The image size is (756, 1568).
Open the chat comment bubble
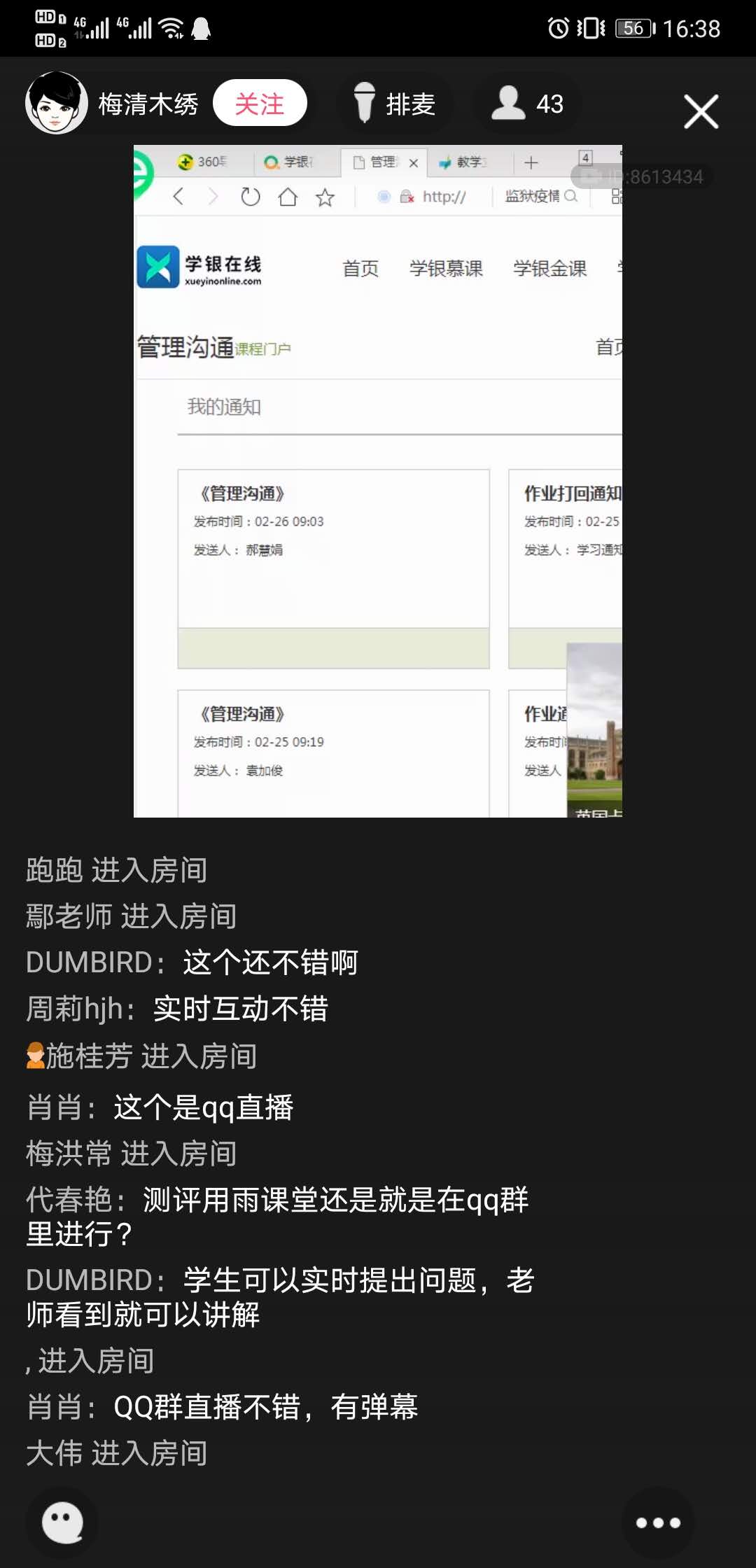coord(62,1522)
